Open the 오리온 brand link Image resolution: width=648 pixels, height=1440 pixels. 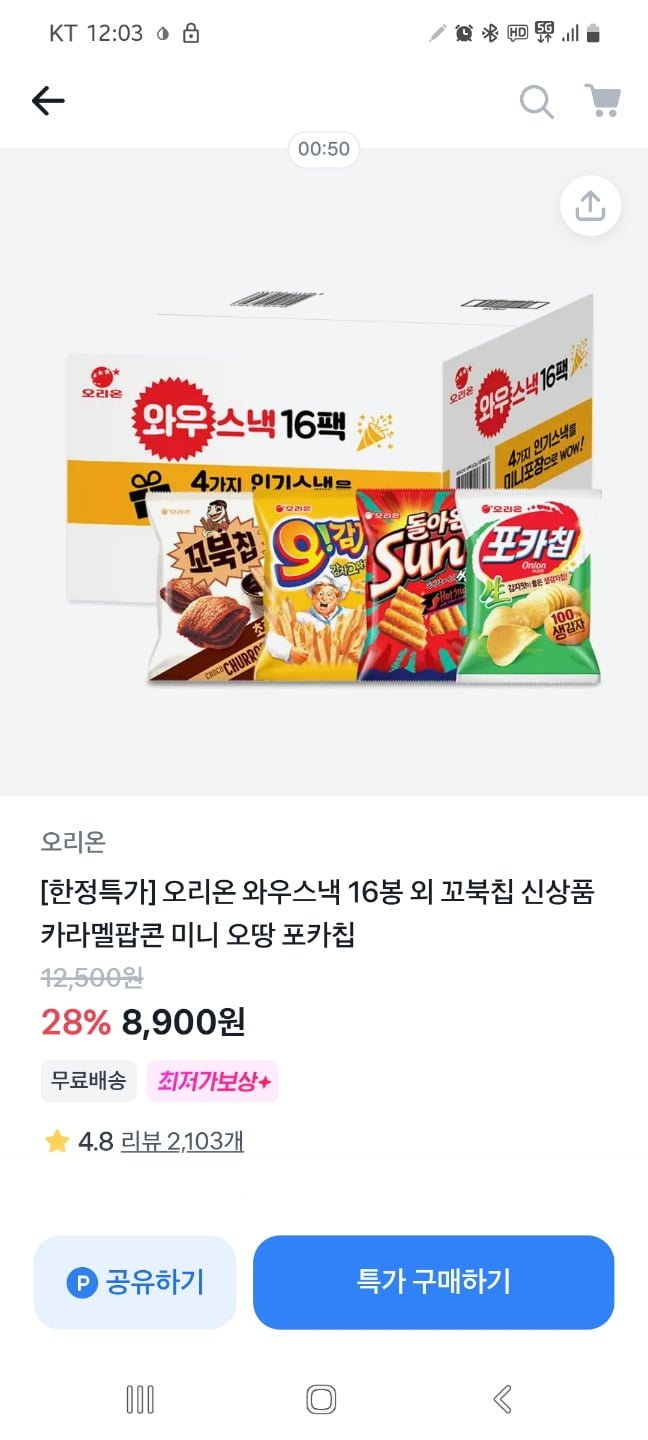pyautogui.click(x=73, y=842)
